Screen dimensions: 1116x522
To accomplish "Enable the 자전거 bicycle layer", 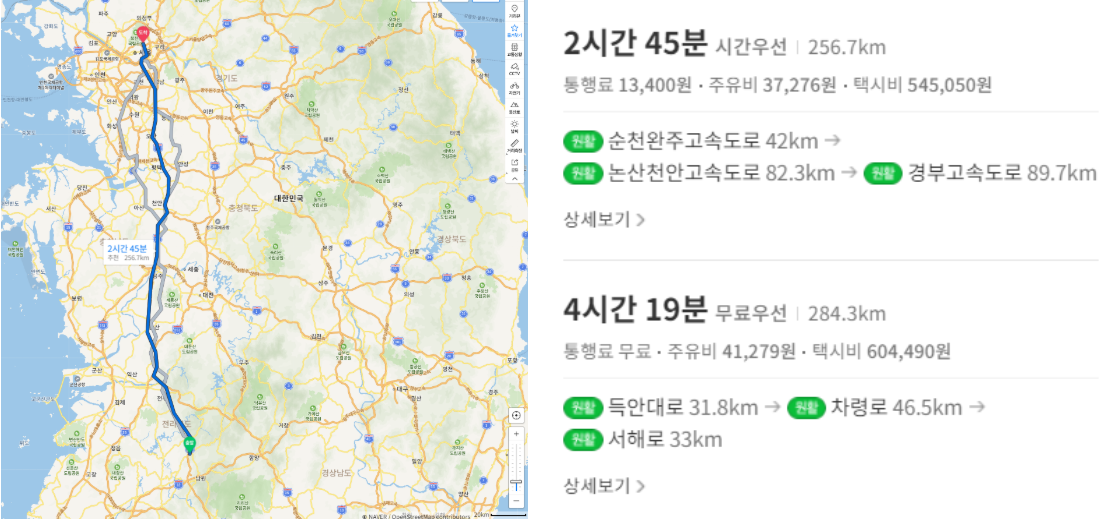I will [514, 88].
